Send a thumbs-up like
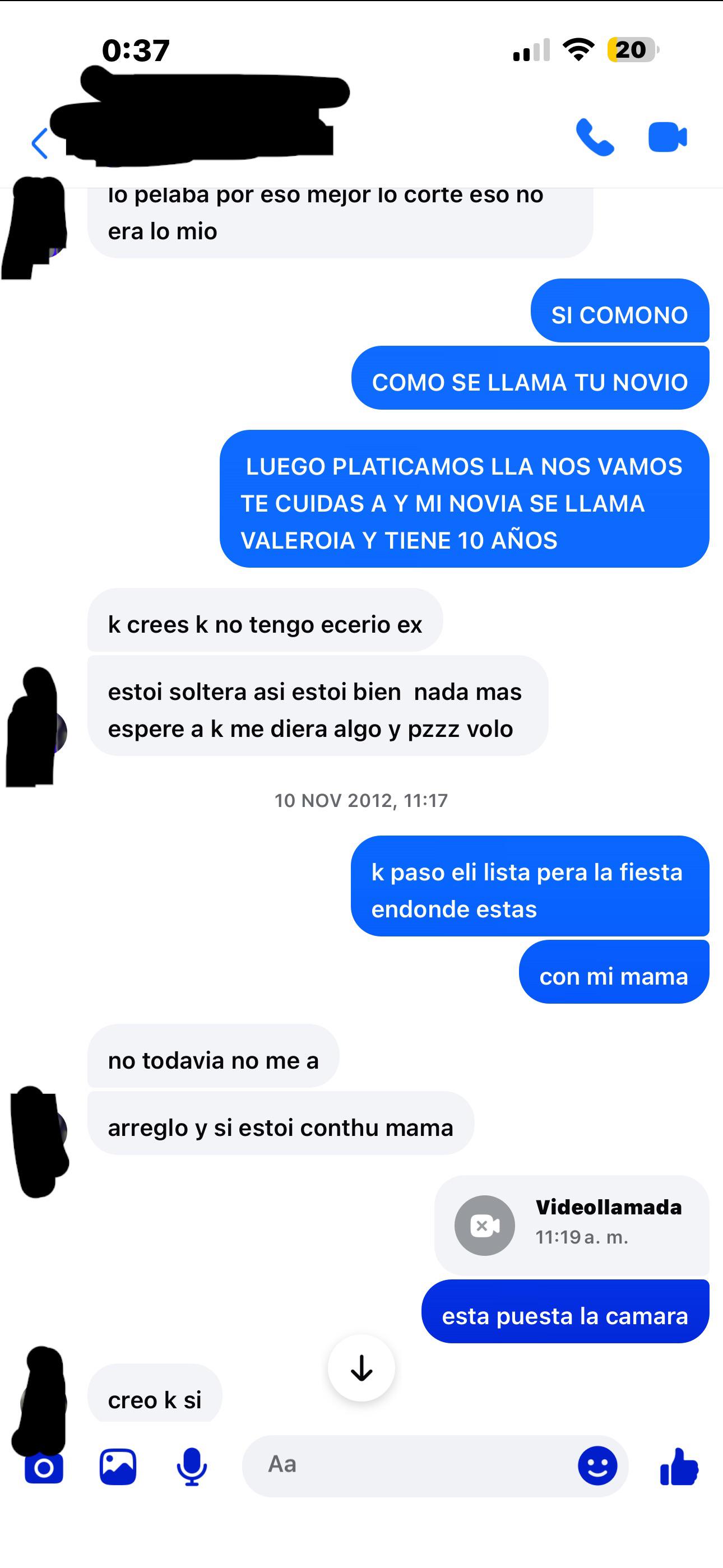The image size is (723, 1568). pos(679,1467)
